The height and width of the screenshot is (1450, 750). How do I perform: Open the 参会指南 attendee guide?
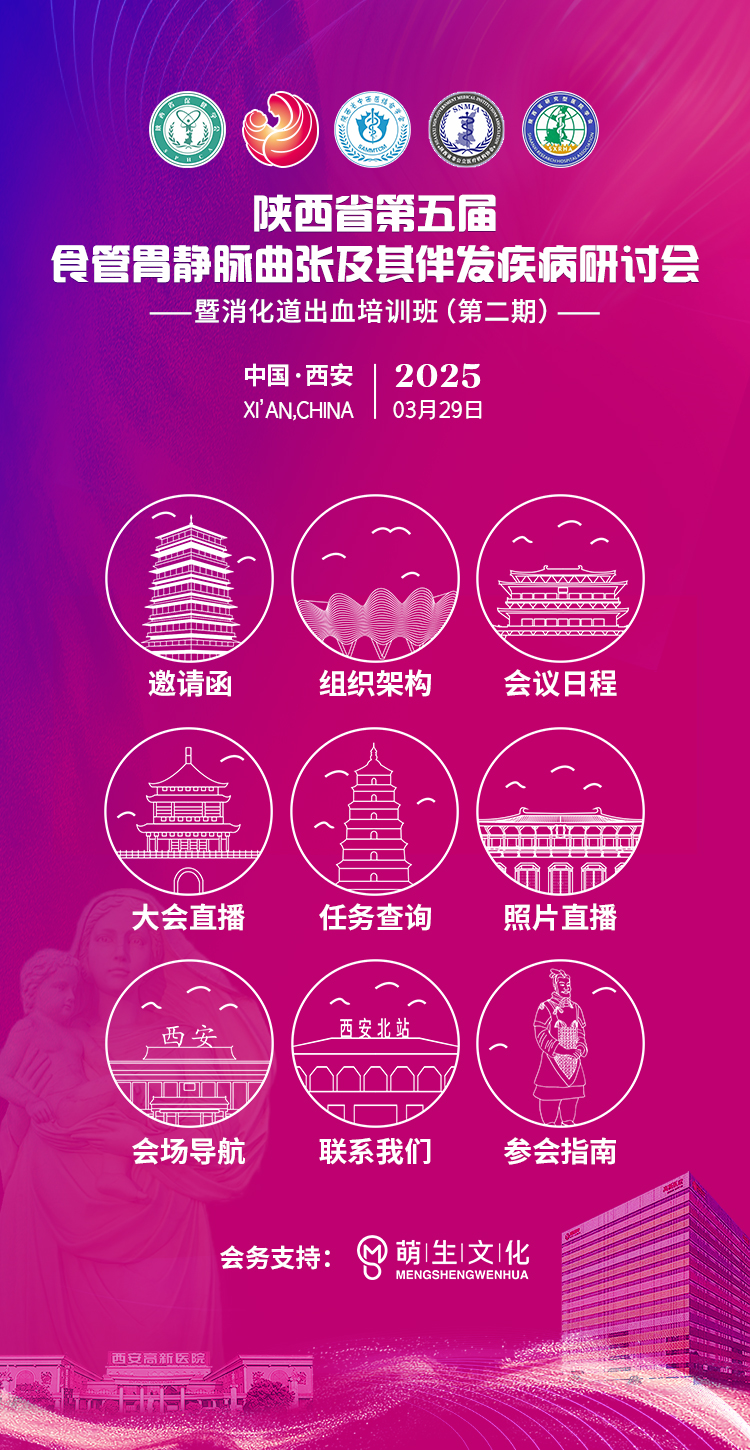560,1064
